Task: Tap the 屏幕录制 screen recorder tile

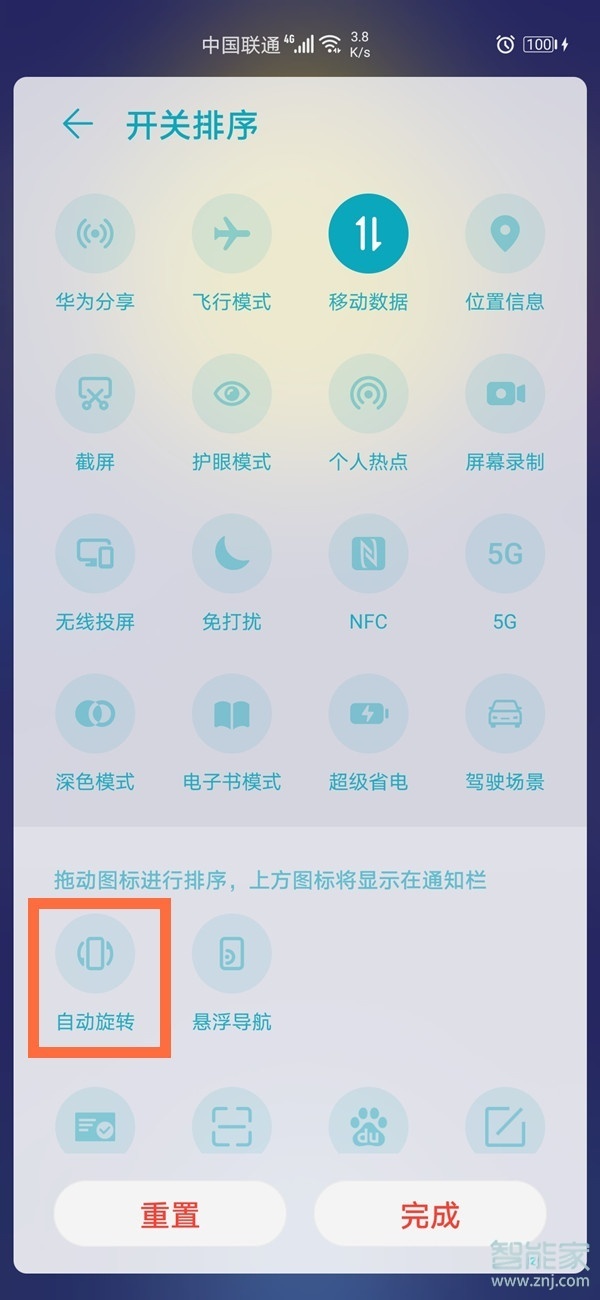Action: tap(505, 394)
